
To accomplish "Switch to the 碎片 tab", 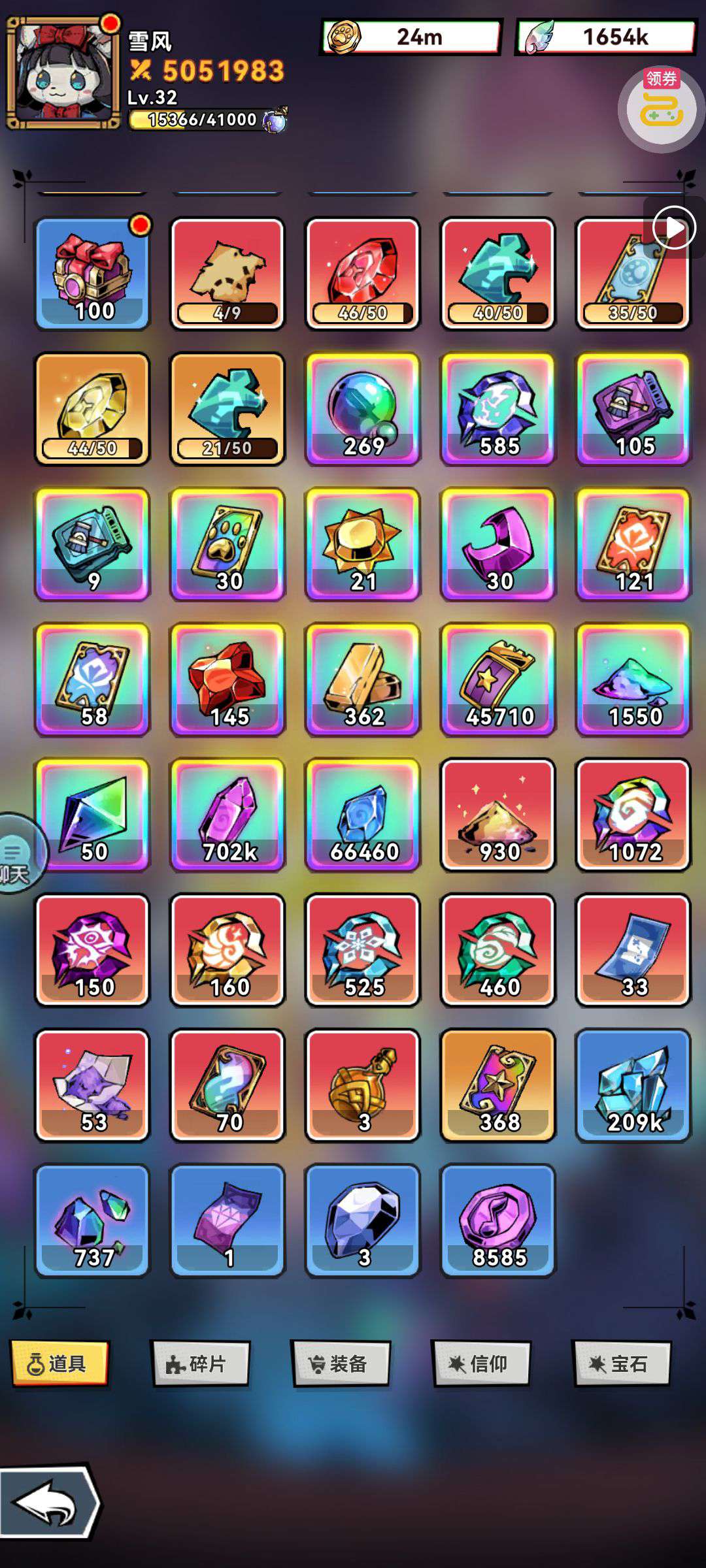I will 201,1364.
